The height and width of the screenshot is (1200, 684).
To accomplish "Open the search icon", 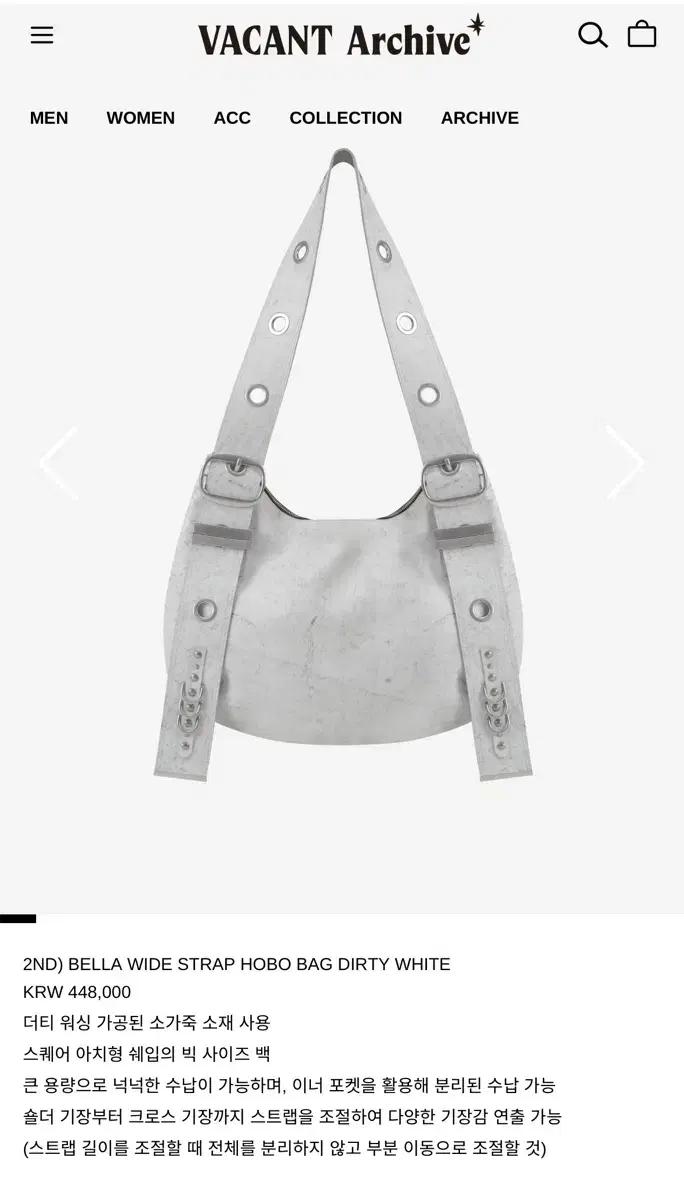I will click(592, 35).
